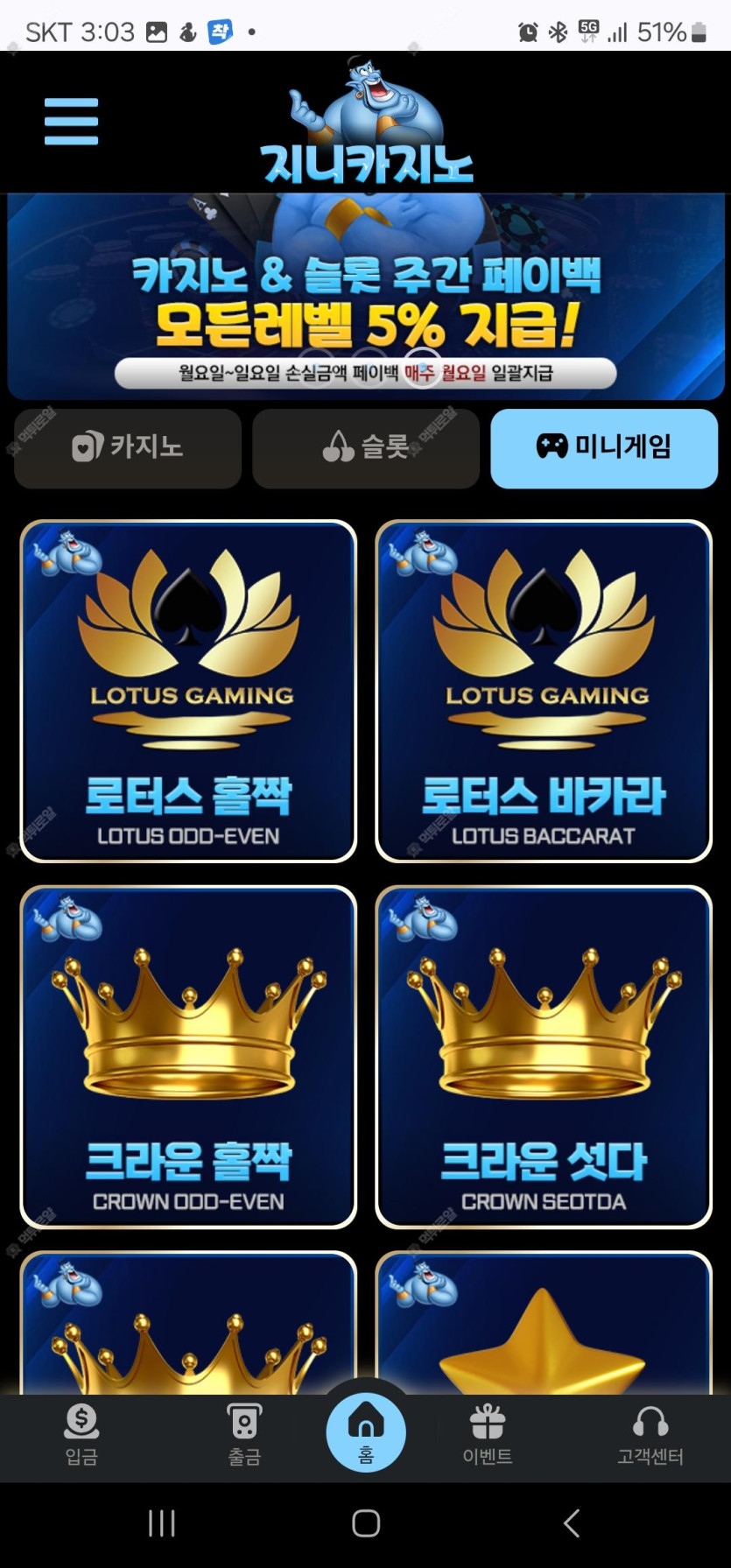Select the 미니게임 category tab

[604, 447]
